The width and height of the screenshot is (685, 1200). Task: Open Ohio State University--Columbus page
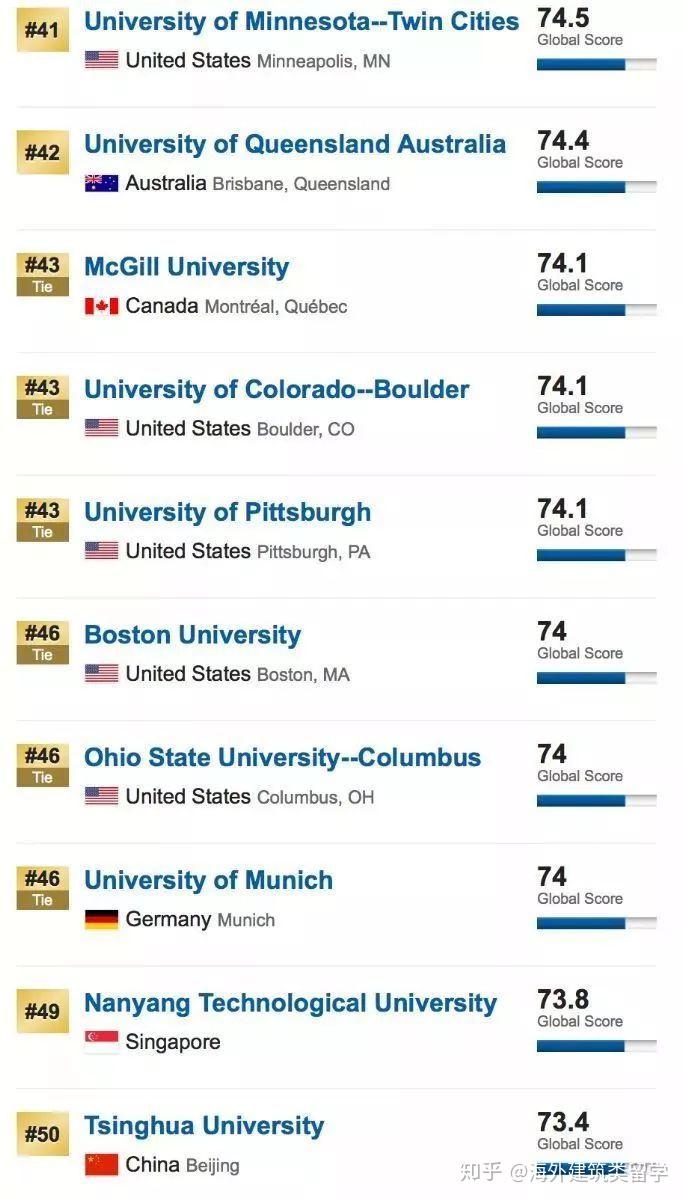pos(282,758)
